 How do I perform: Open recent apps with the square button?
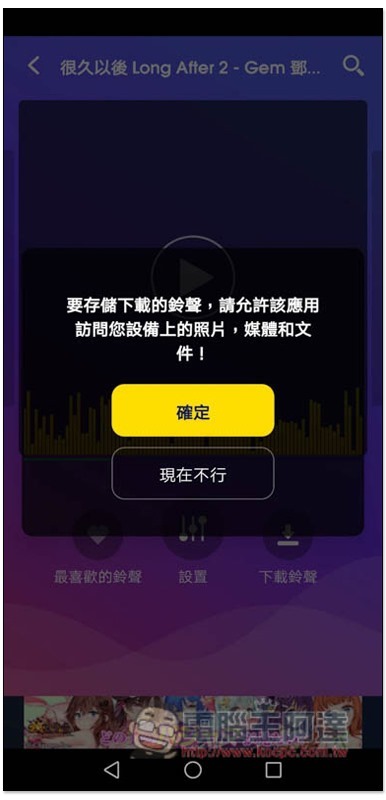point(274,769)
